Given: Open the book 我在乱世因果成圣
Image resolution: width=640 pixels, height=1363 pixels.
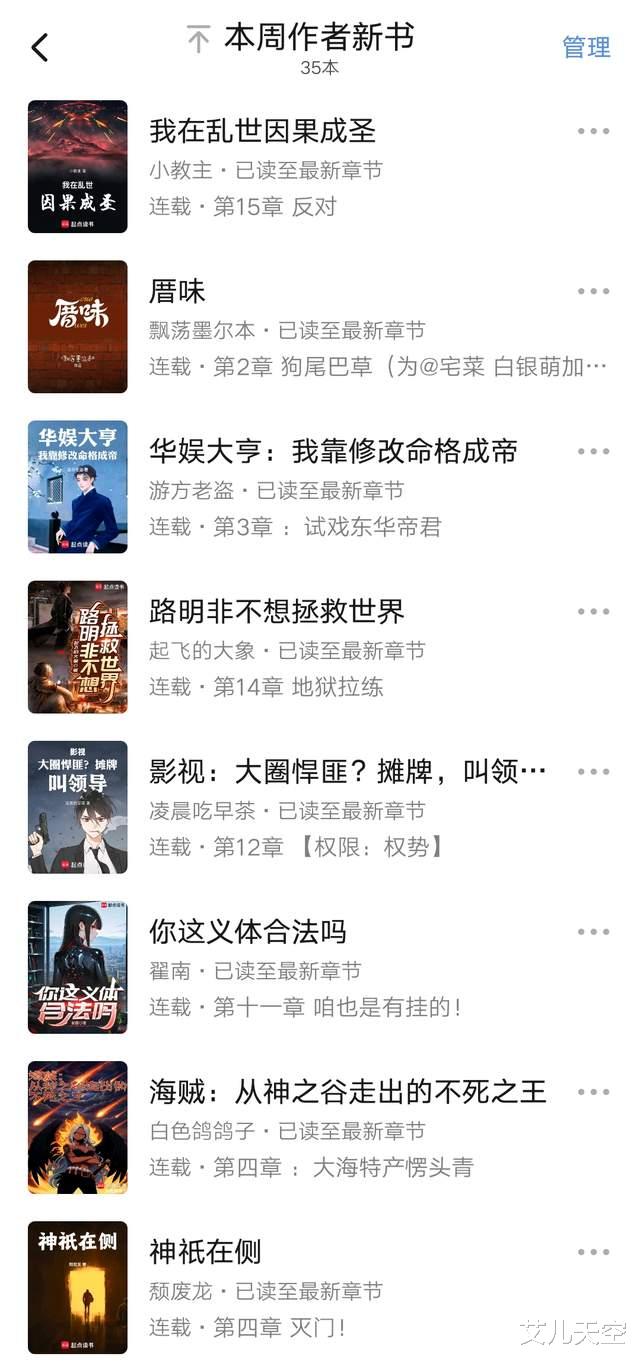Looking at the screenshot, I should tap(262, 131).
